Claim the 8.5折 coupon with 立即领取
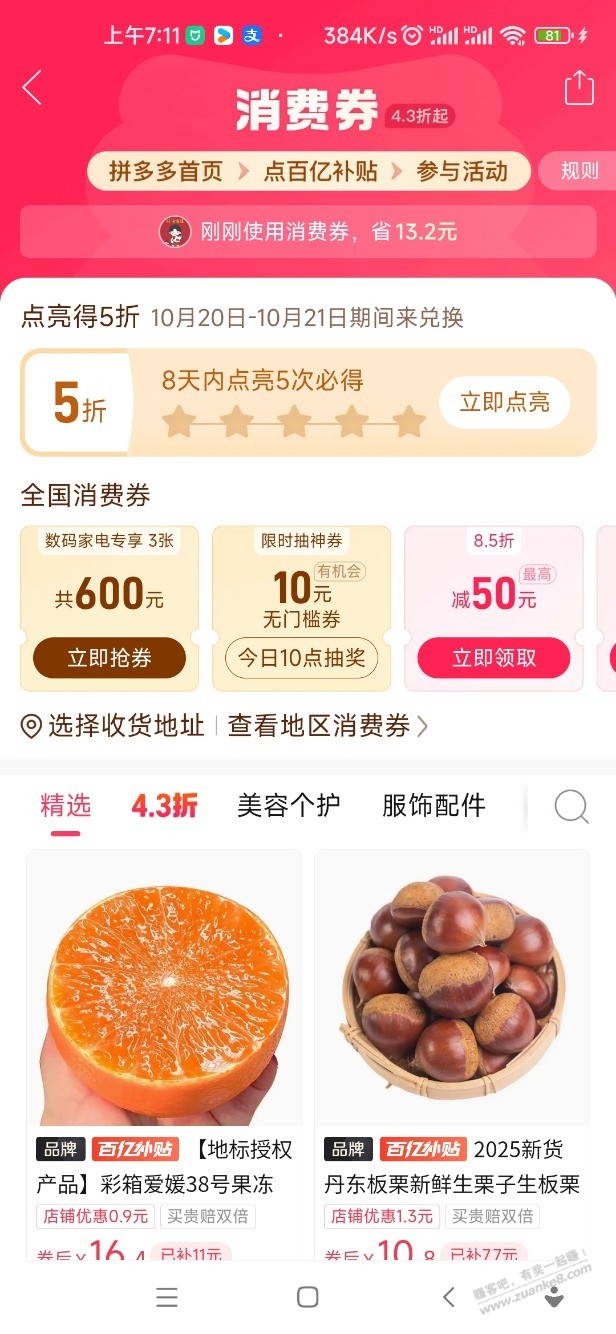The height and width of the screenshot is (1334, 616). pos(493,658)
